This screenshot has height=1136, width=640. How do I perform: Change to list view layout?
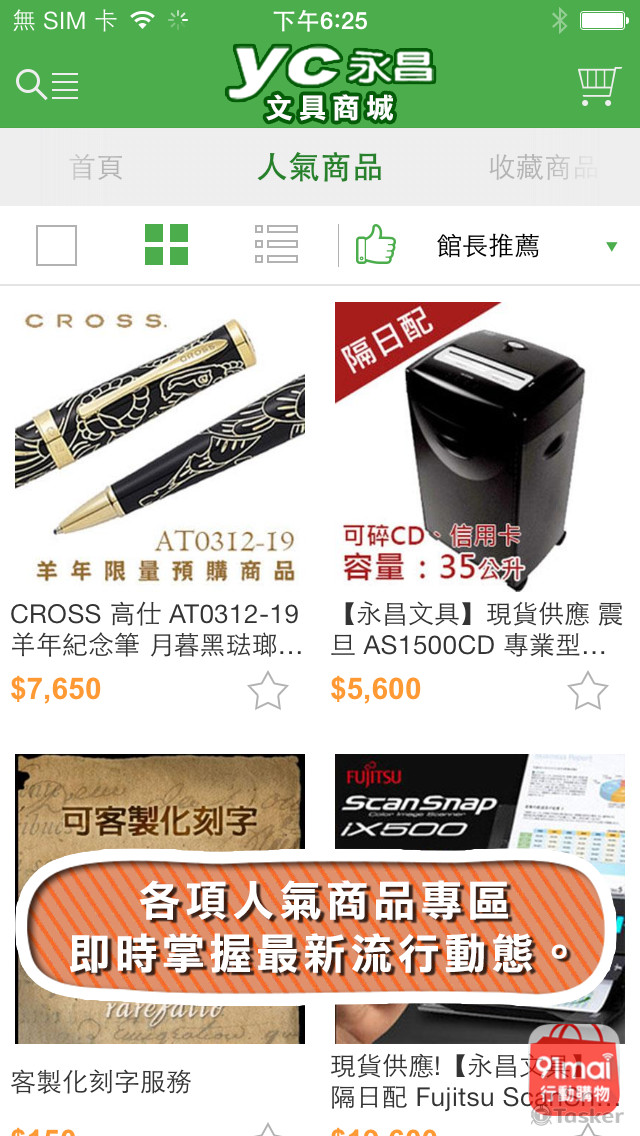click(x=276, y=245)
